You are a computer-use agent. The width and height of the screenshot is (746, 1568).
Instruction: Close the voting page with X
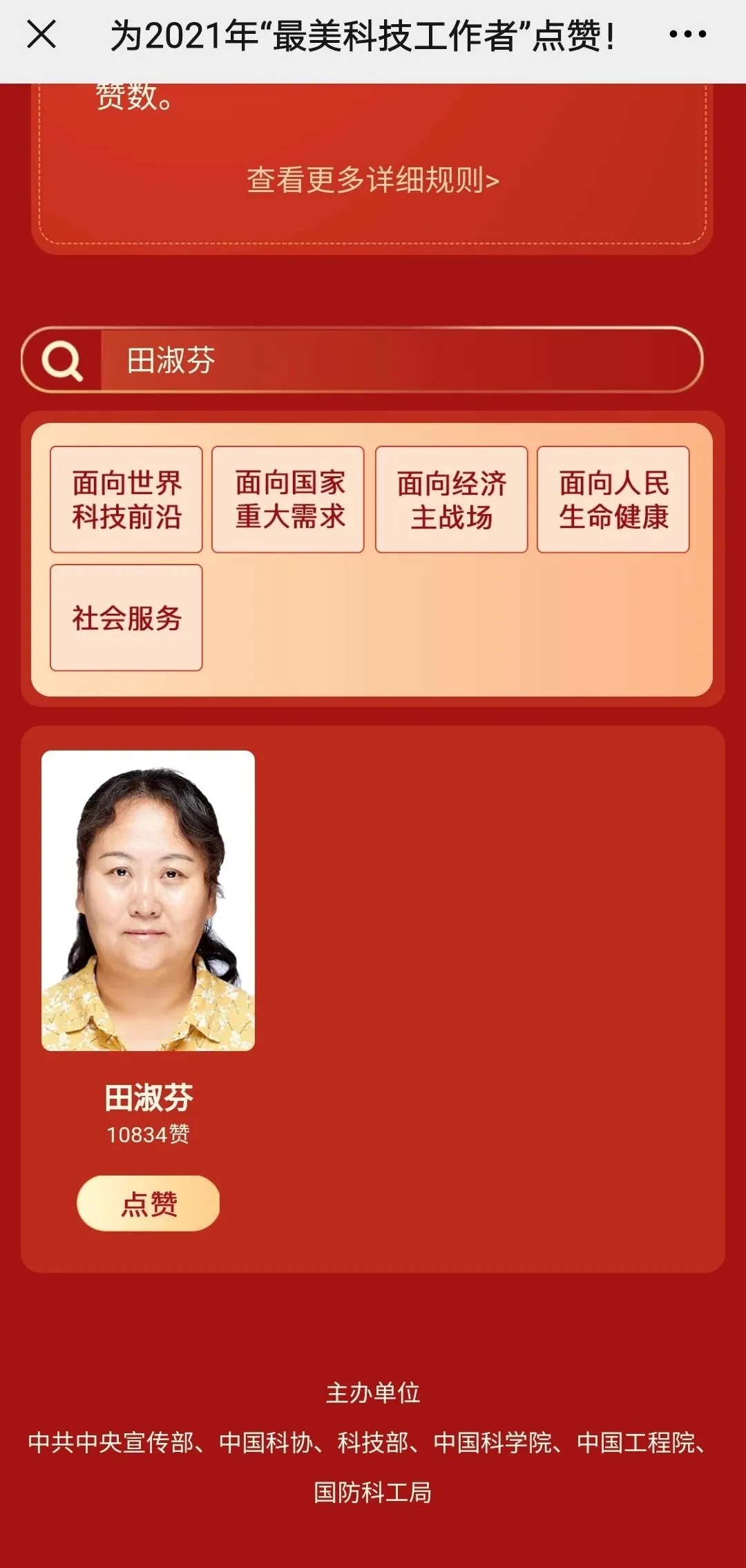point(41,34)
